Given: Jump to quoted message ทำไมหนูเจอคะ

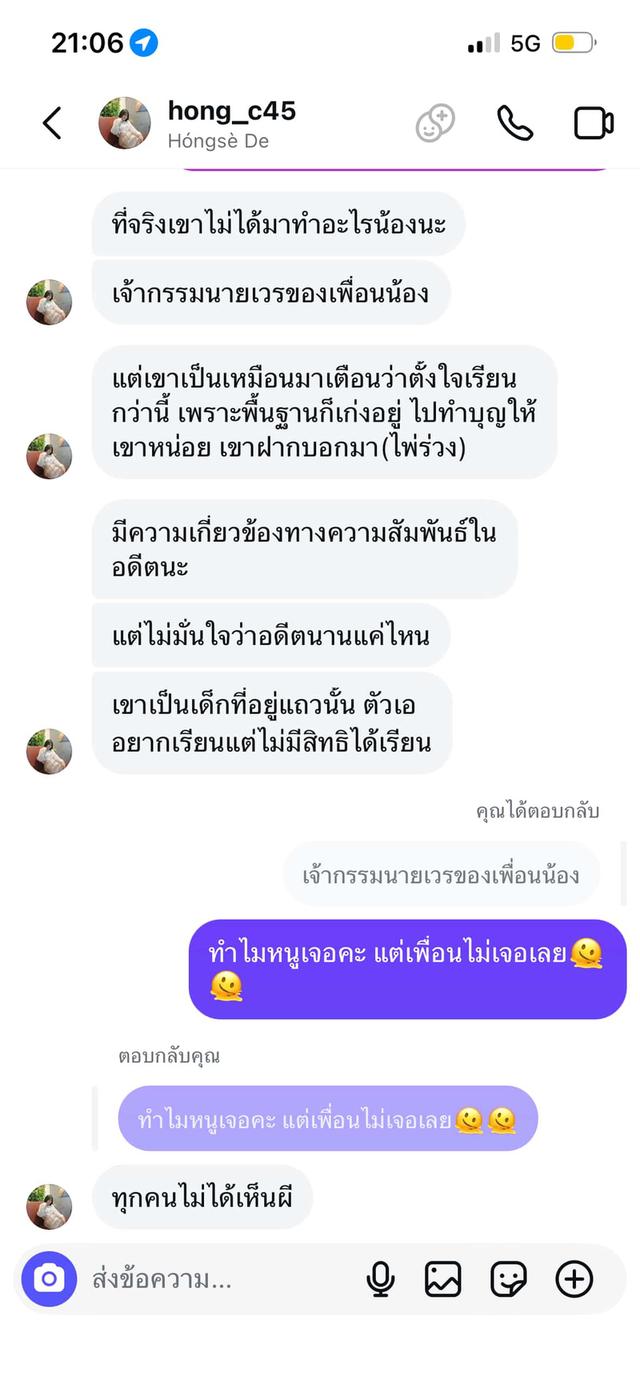Looking at the screenshot, I should tap(327, 1119).
